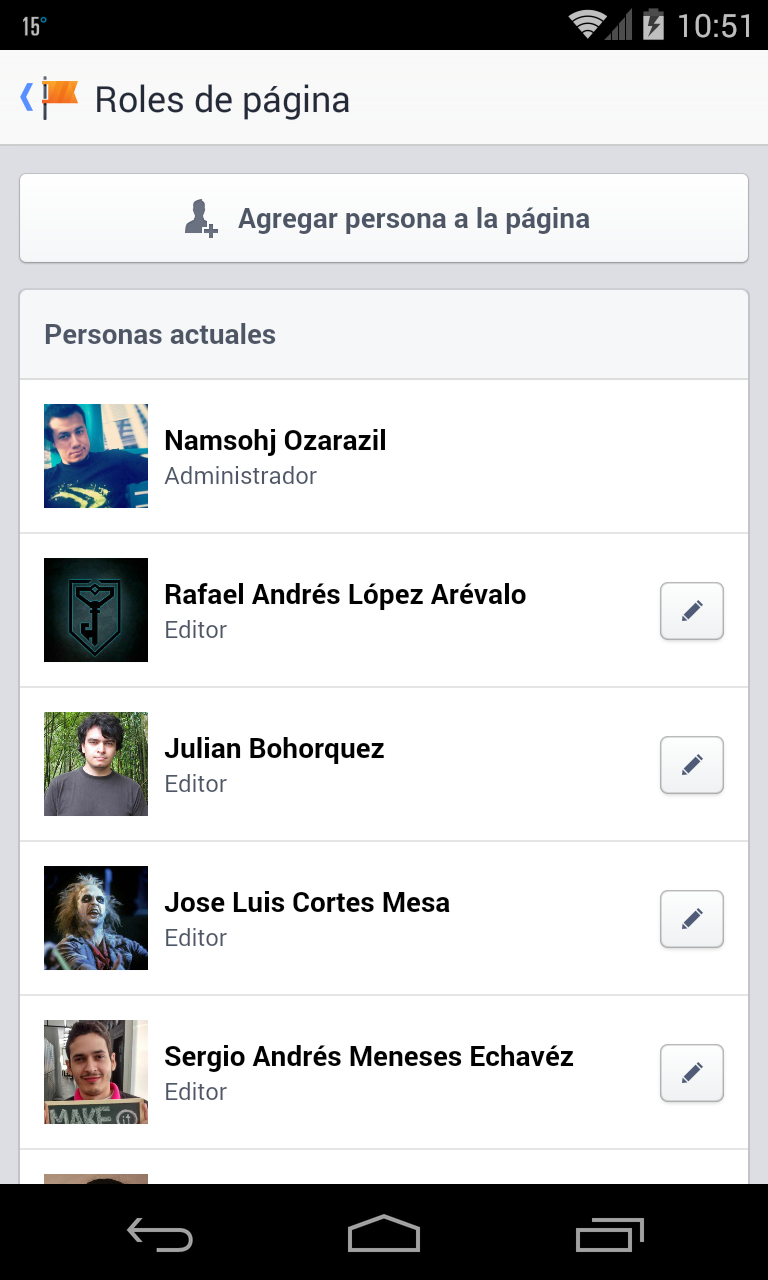Tap the system back button

[160, 1235]
